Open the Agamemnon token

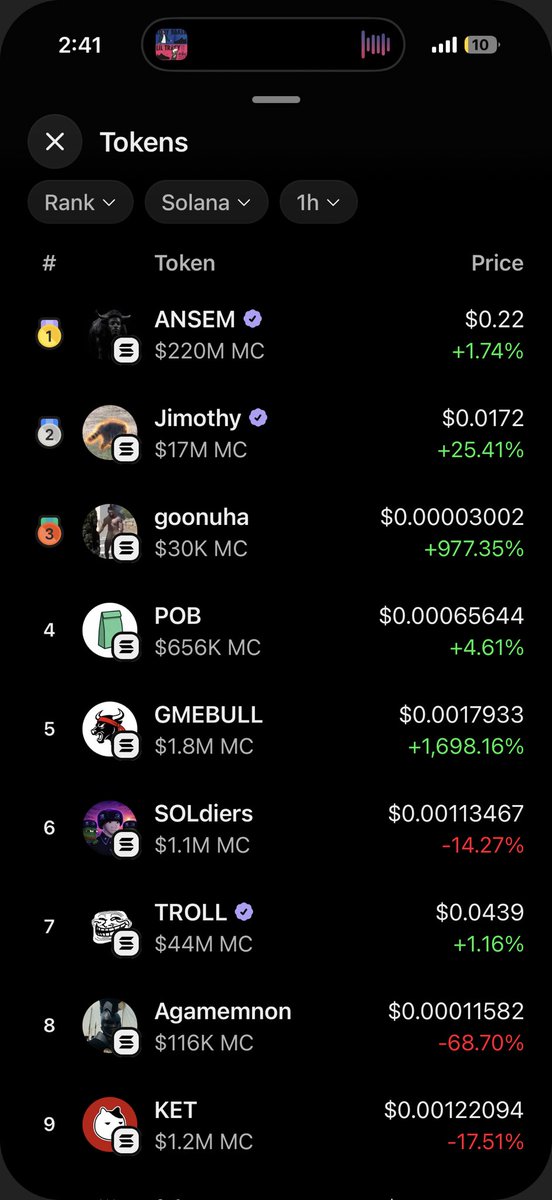tap(276, 1026)
